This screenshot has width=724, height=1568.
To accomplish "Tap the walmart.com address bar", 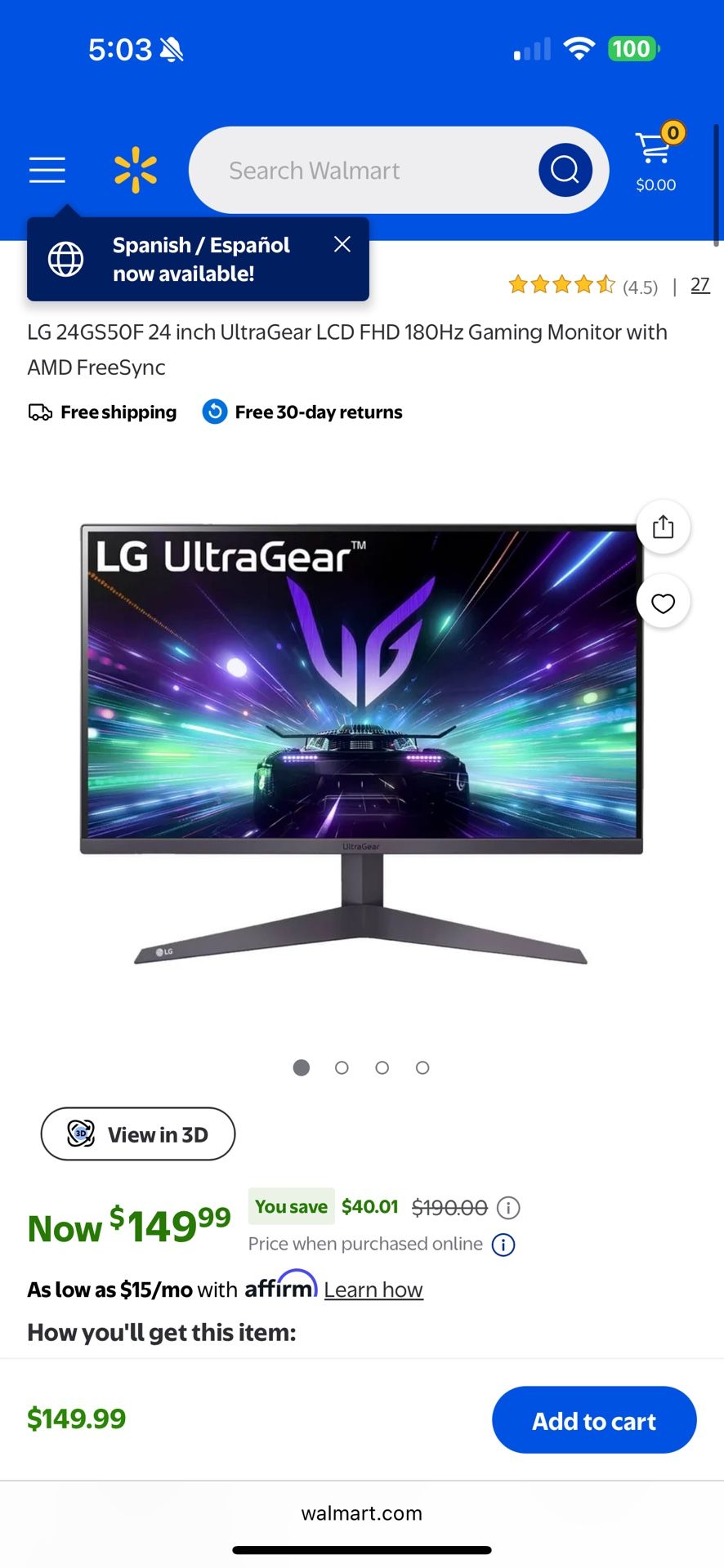I will pos(362,1513).
